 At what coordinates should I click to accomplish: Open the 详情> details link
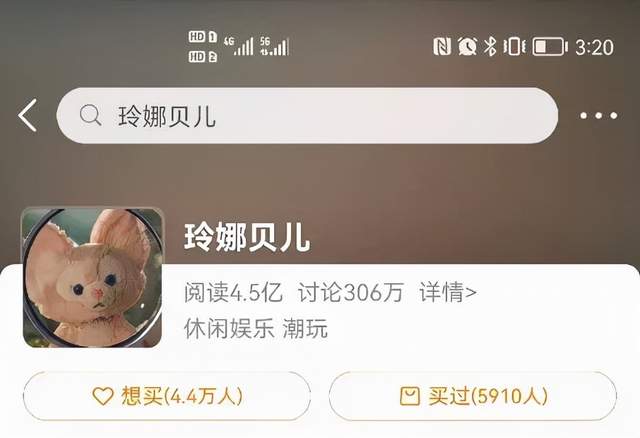[x=448, y=293]
